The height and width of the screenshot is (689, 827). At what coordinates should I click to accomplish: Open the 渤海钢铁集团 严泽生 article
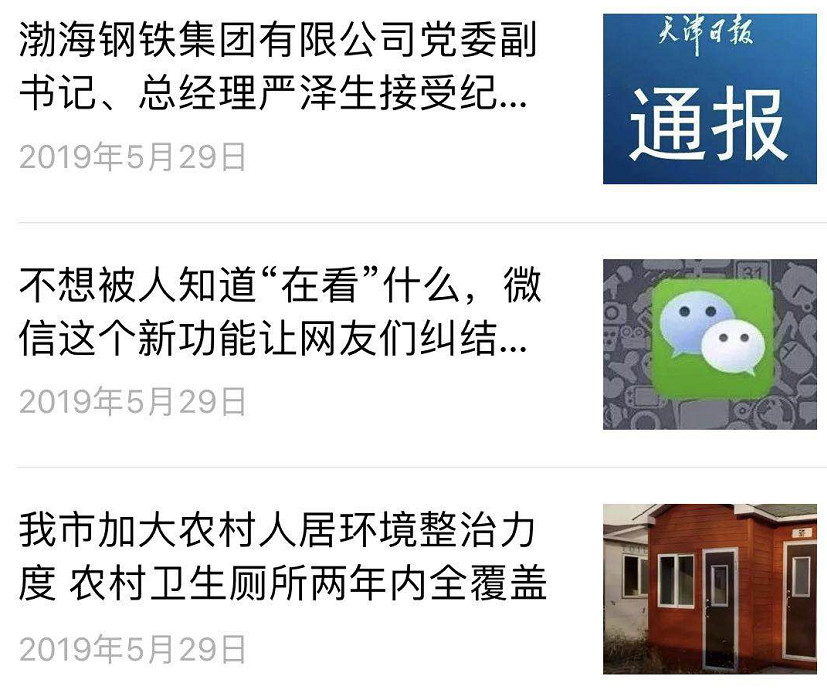pos(278,72)
